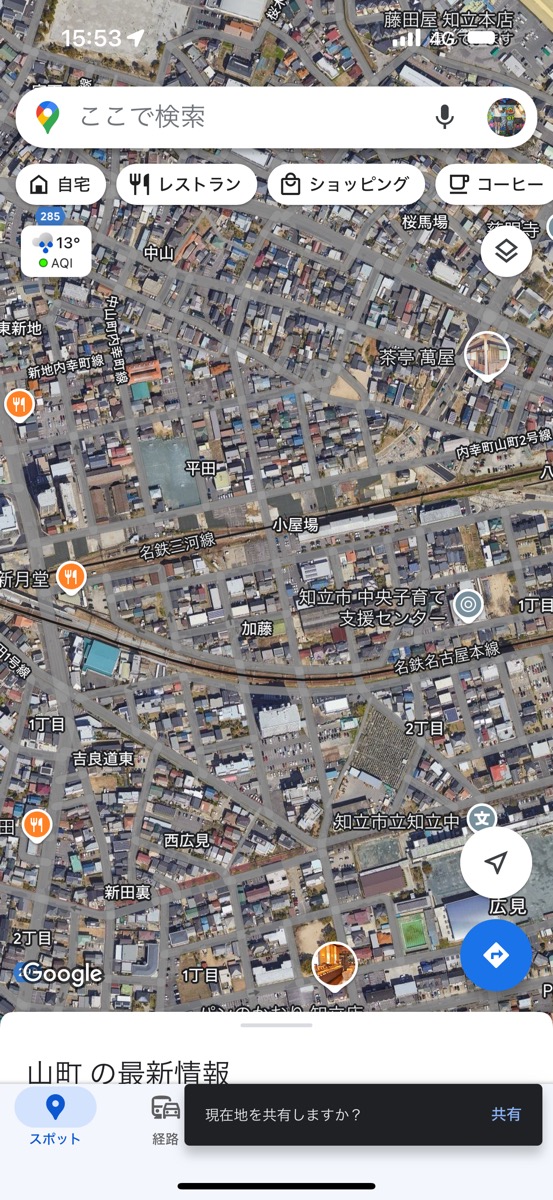The image size is (553, 1200).
Task: Open directions with the blue arrow button
Action: click(x=496, y=955)
